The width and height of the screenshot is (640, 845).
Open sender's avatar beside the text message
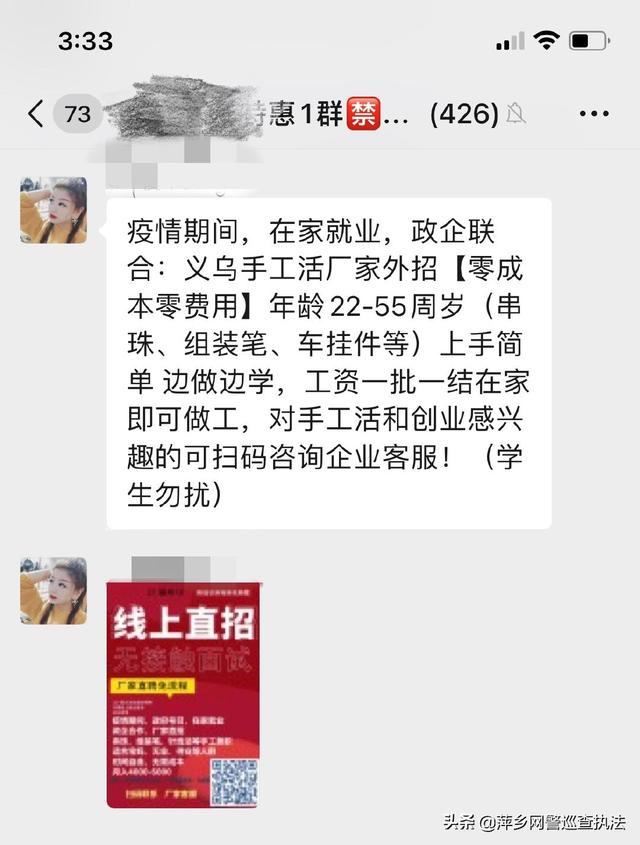tap(53, 210)
